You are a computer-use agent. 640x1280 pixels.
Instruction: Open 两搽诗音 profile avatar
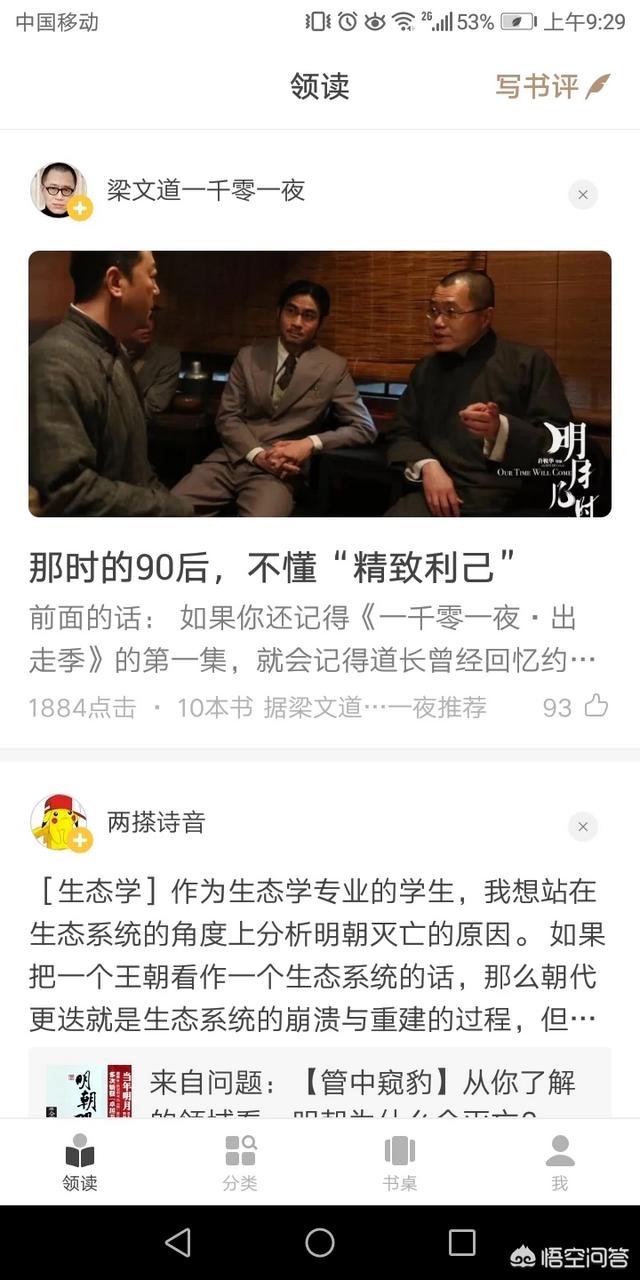tap(60, 823)
